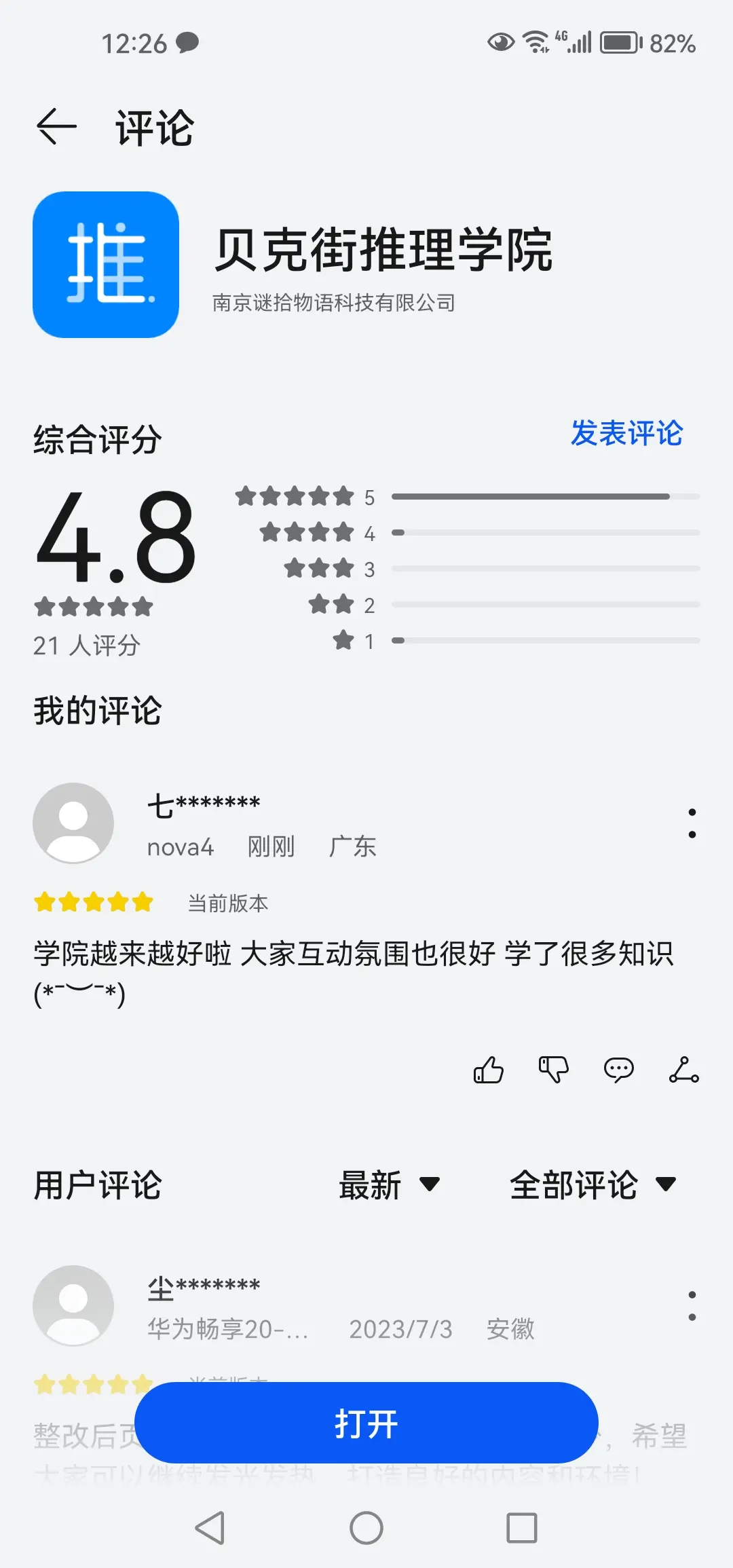Screen dimensions: 733x1568
Task: Open the 贝克街推理学院 app icon
Action: point(106,265)
